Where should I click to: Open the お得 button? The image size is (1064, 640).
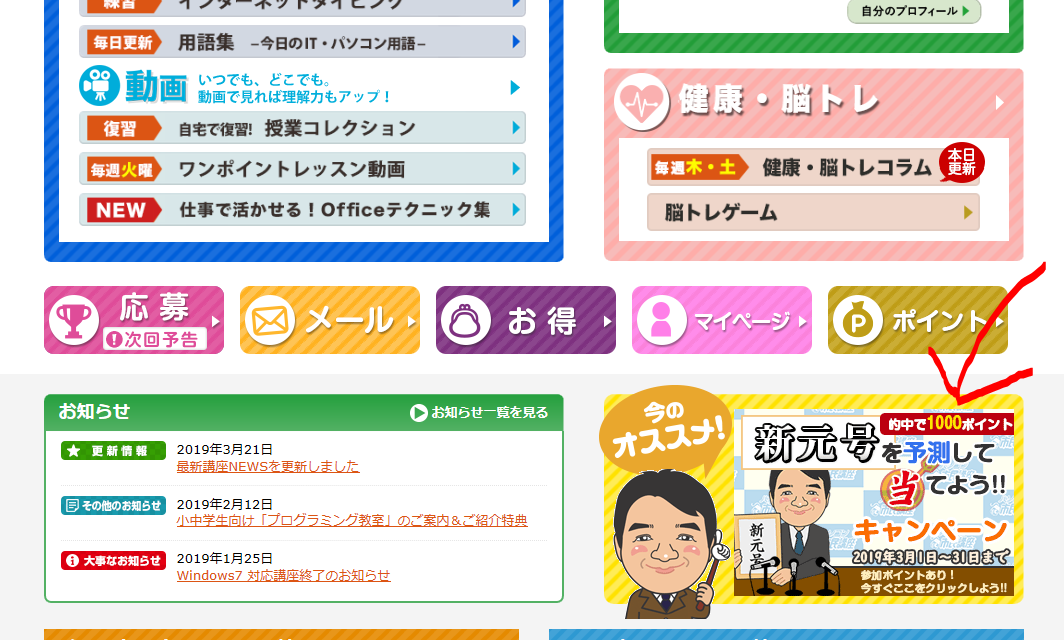click(x=526, y=320)
